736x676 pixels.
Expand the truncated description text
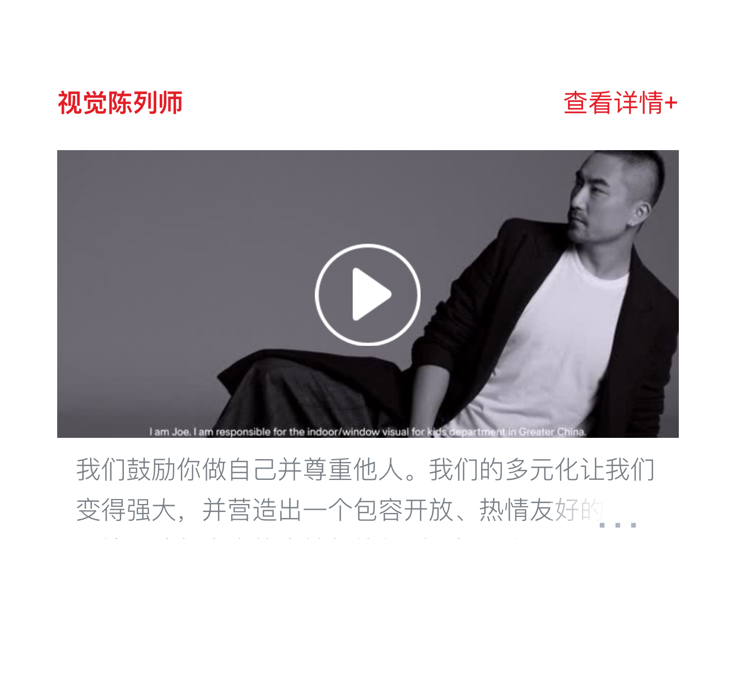pos(617,524)
